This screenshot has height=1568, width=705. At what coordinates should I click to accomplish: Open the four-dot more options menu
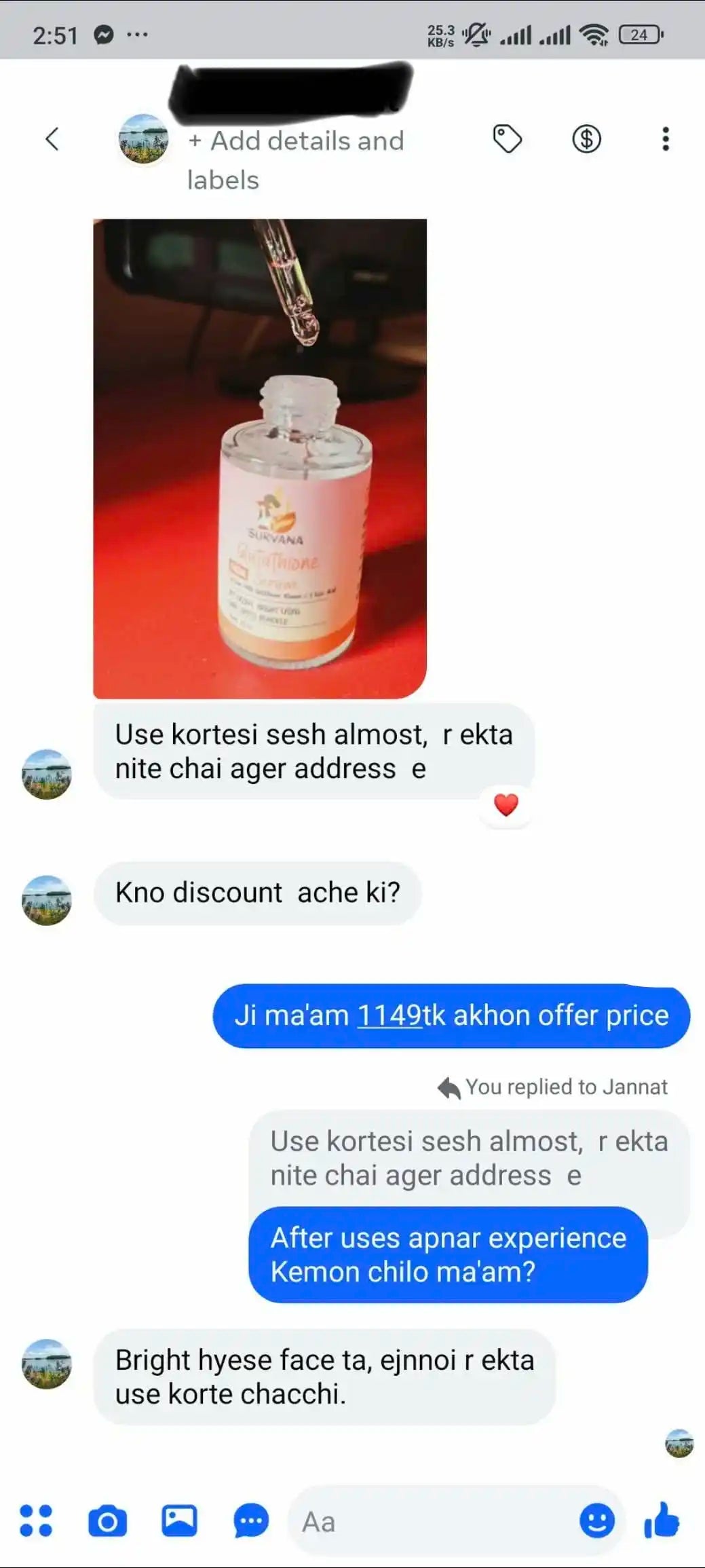[x=36, y=1521]
